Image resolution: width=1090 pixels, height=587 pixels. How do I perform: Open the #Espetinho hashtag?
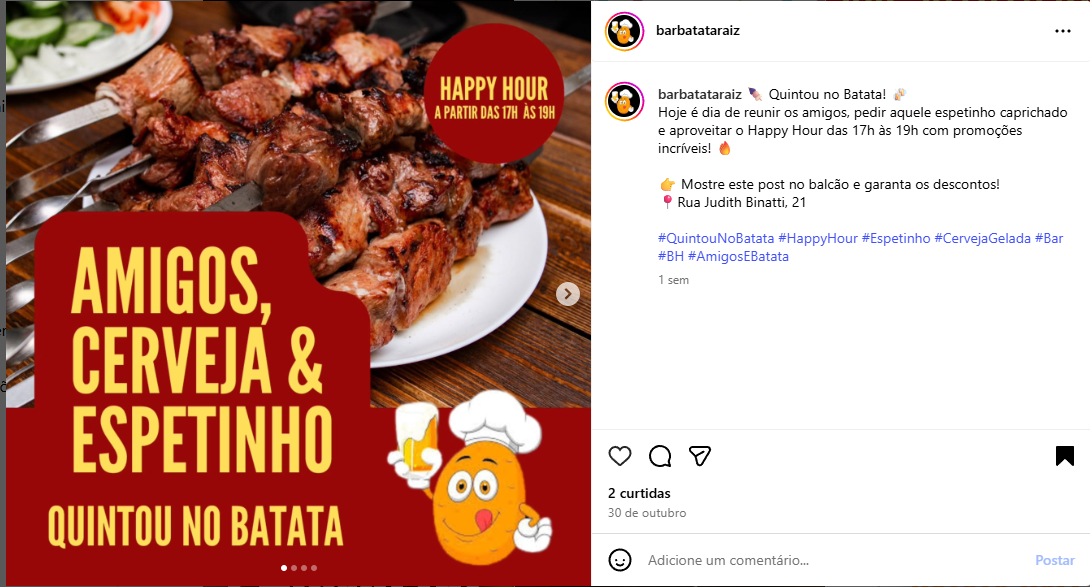click(x=896, y=238)
